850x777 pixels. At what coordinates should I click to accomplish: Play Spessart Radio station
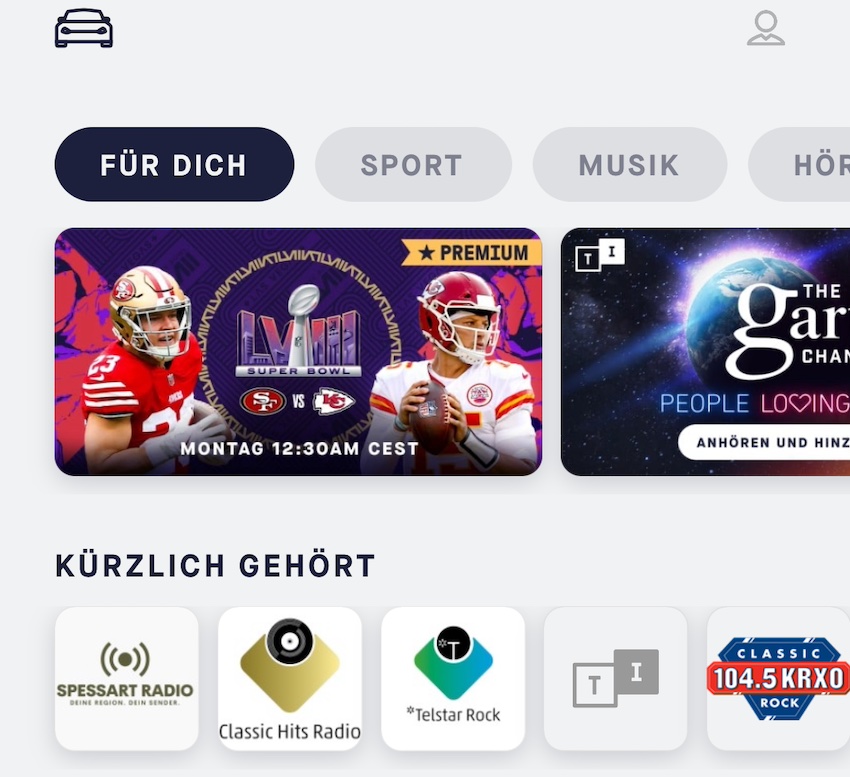click(x=126, y=678)
